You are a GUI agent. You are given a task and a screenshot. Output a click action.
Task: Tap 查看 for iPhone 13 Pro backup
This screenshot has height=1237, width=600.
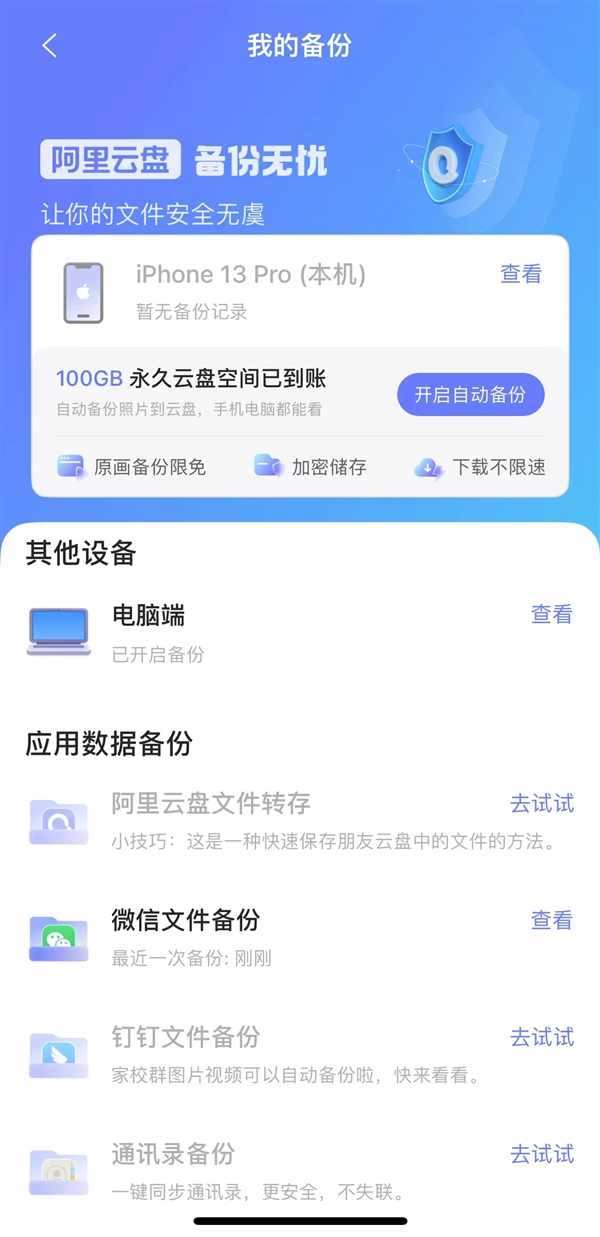point(521,274)
